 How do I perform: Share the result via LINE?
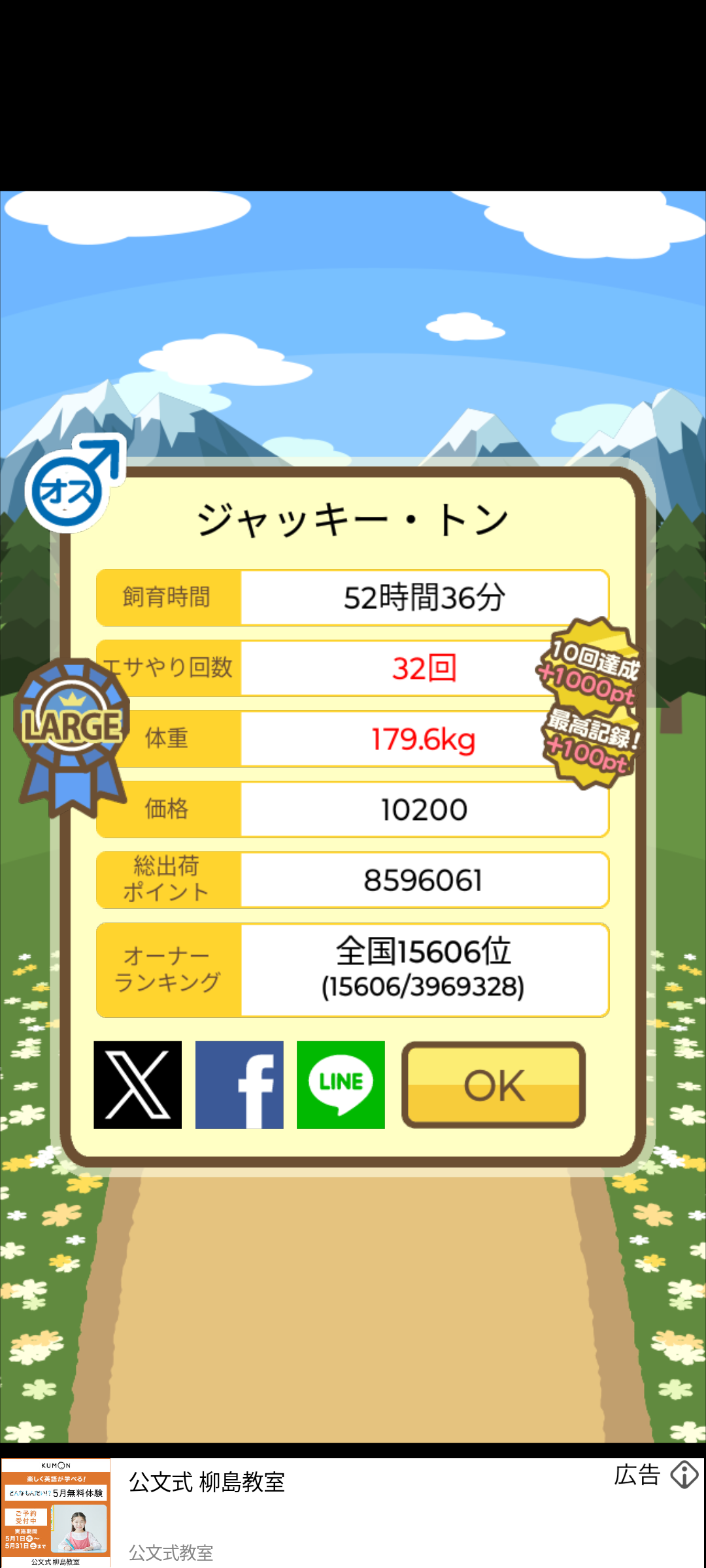click(x=341, y=1085)
